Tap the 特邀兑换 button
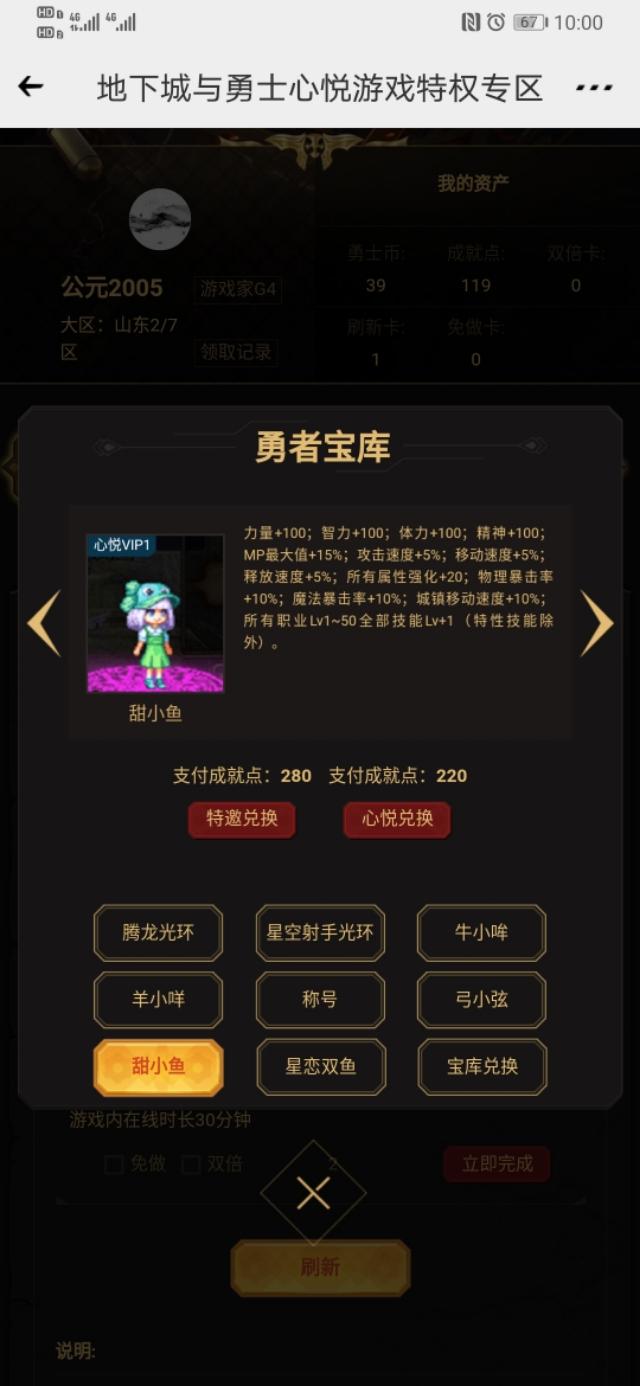Screen dimensions: 640x1386 [242, 819]
